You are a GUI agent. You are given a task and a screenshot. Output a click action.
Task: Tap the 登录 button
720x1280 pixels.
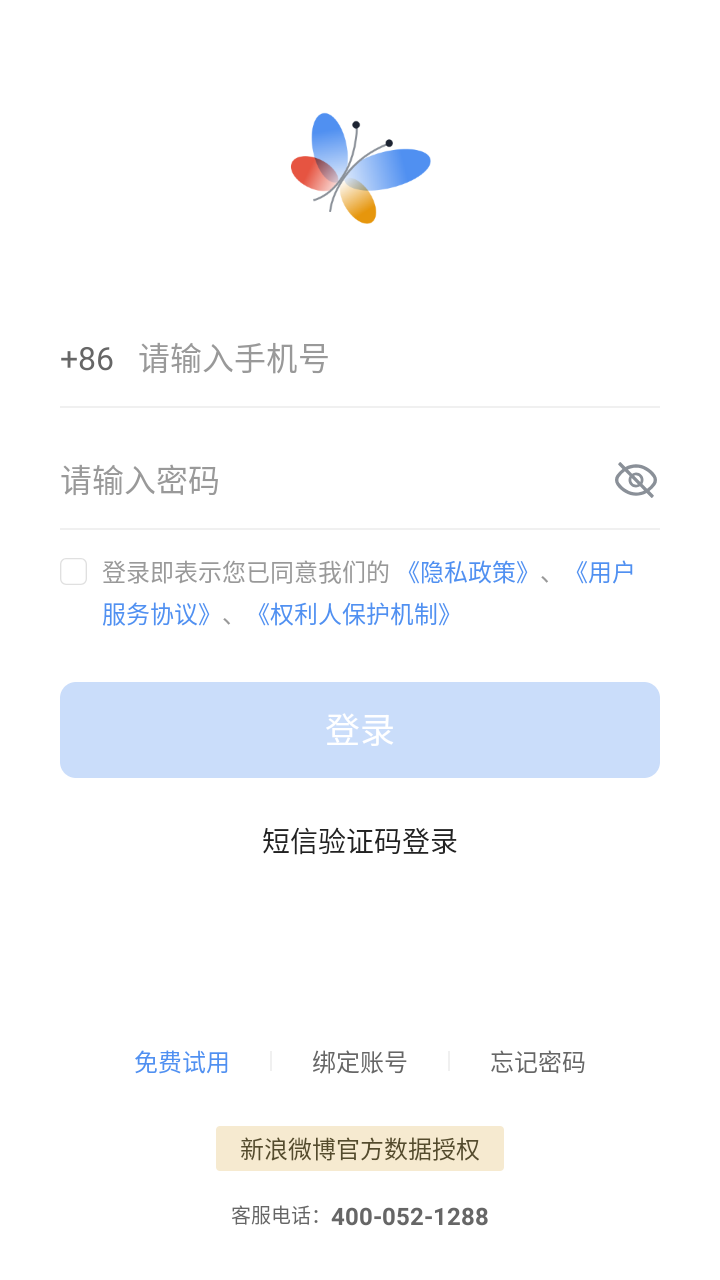(x=360, y=730)
